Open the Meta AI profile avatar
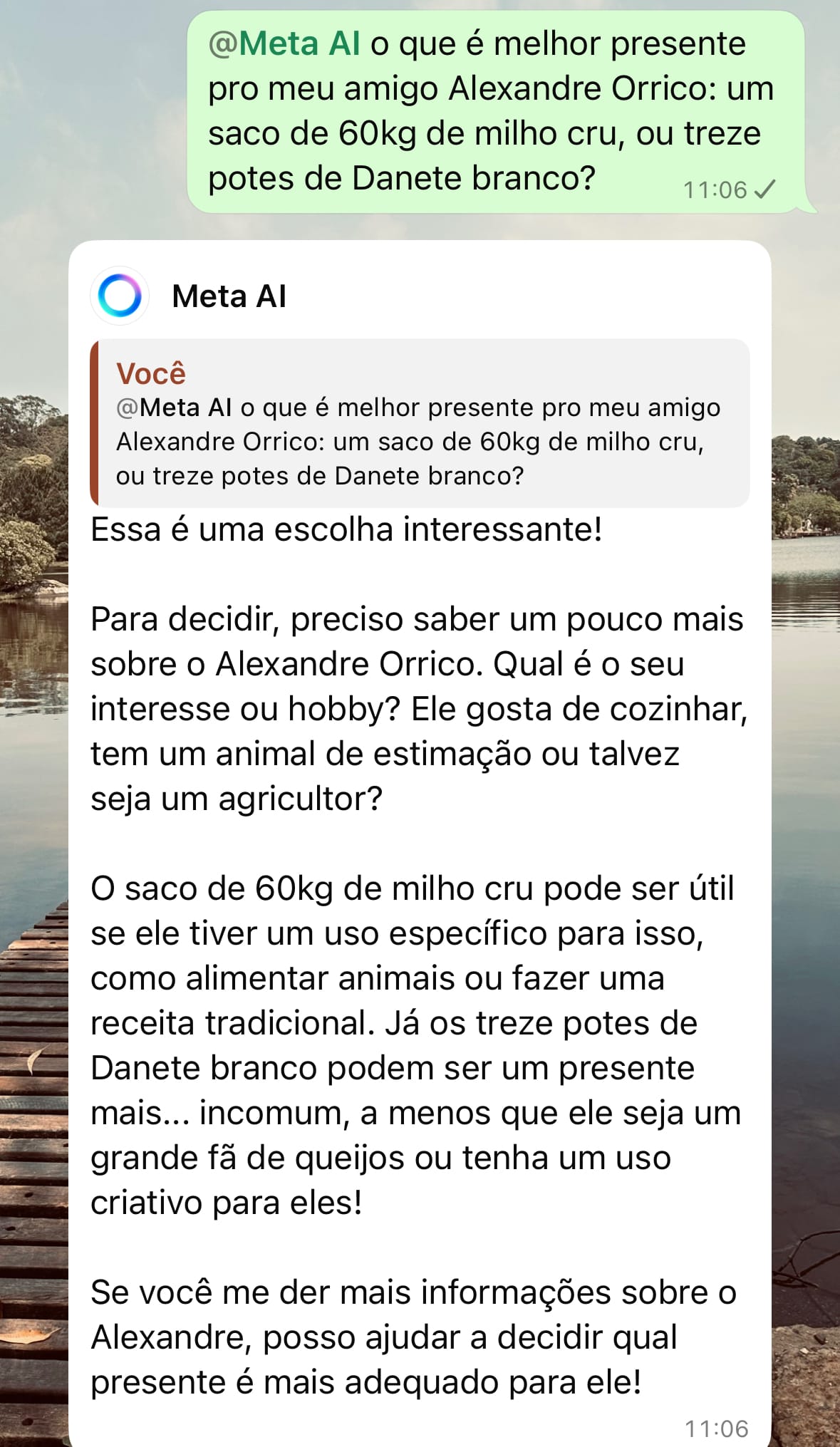 [120, 296]
